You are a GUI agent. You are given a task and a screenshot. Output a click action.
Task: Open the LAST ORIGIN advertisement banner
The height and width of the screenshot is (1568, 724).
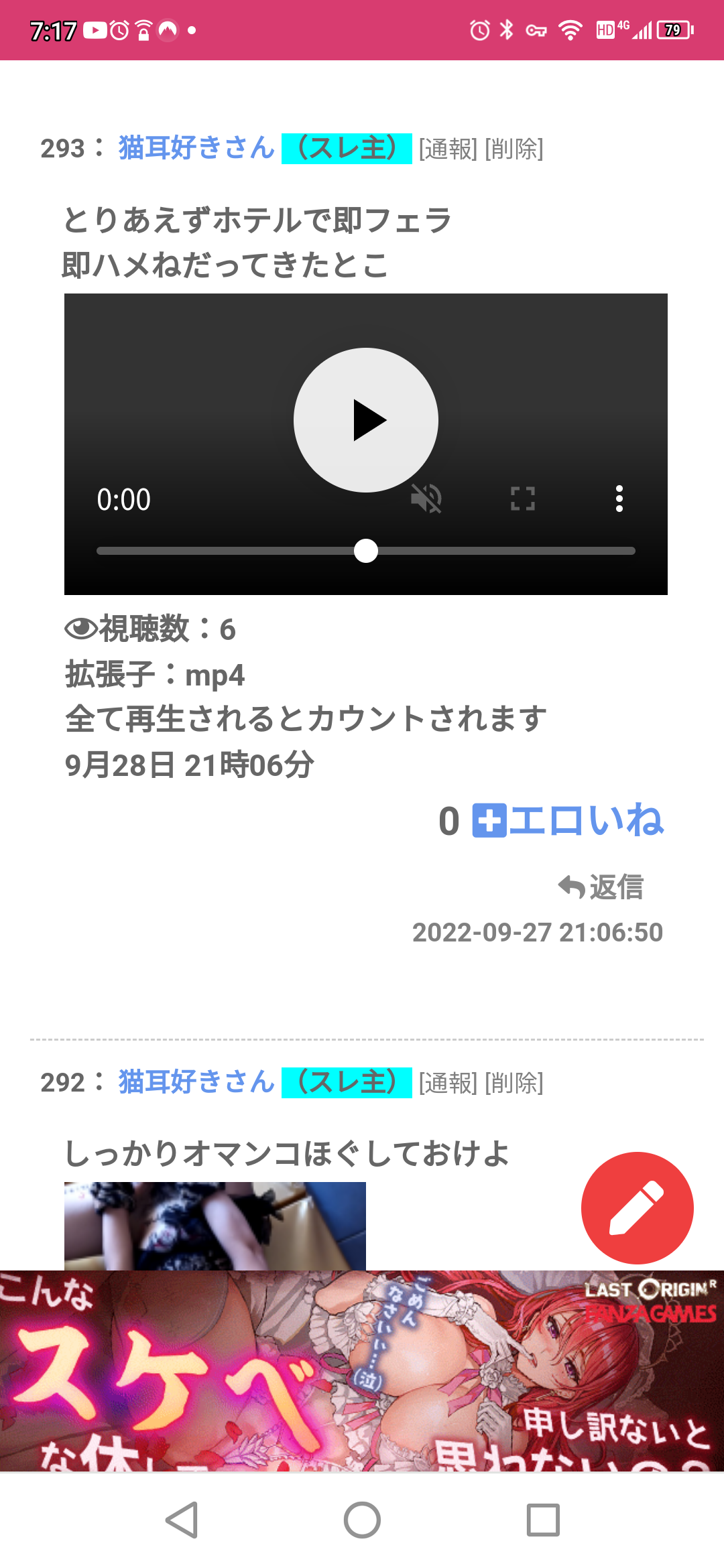pyautogui.click(x=362, y=1380)
